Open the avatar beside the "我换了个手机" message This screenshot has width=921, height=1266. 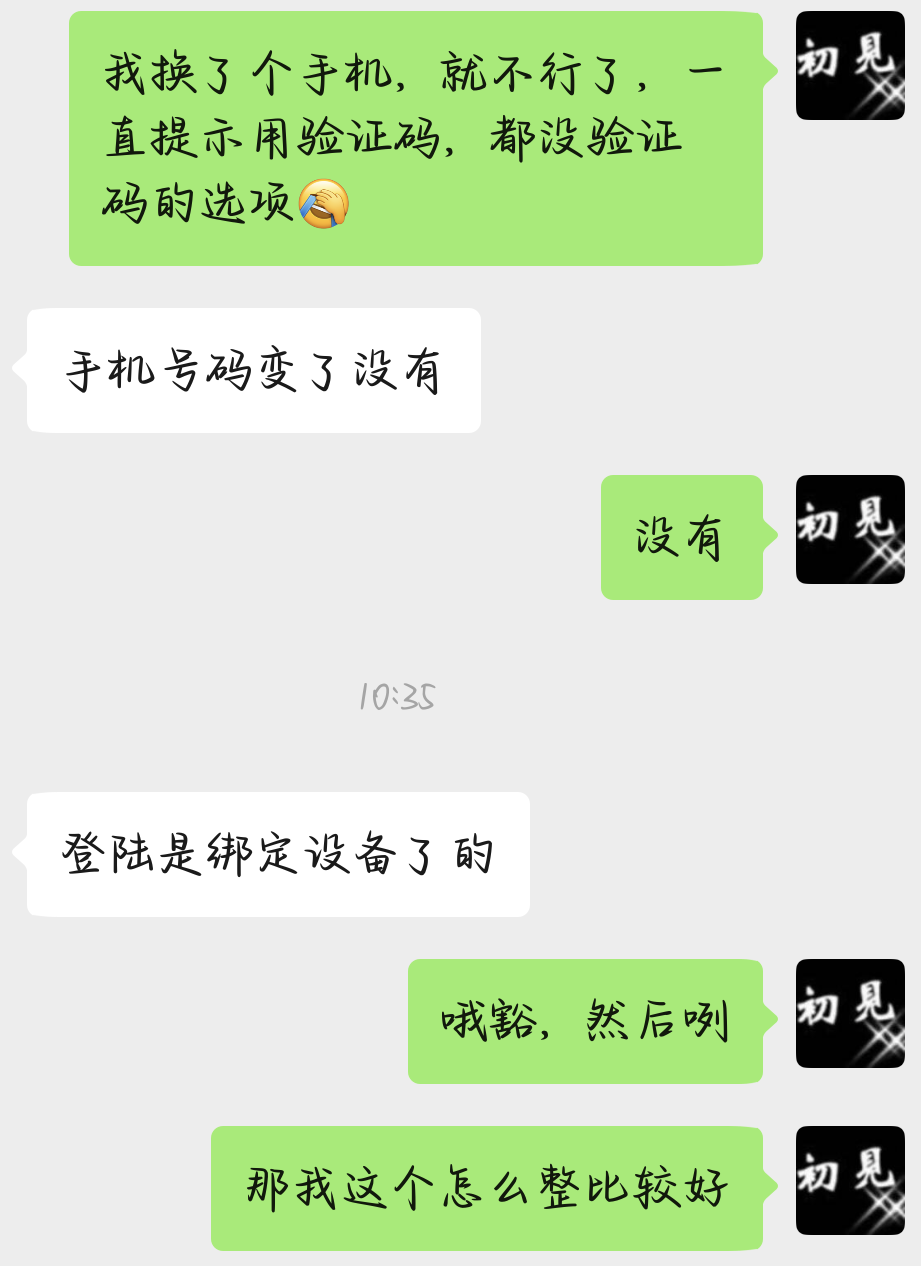850,66
